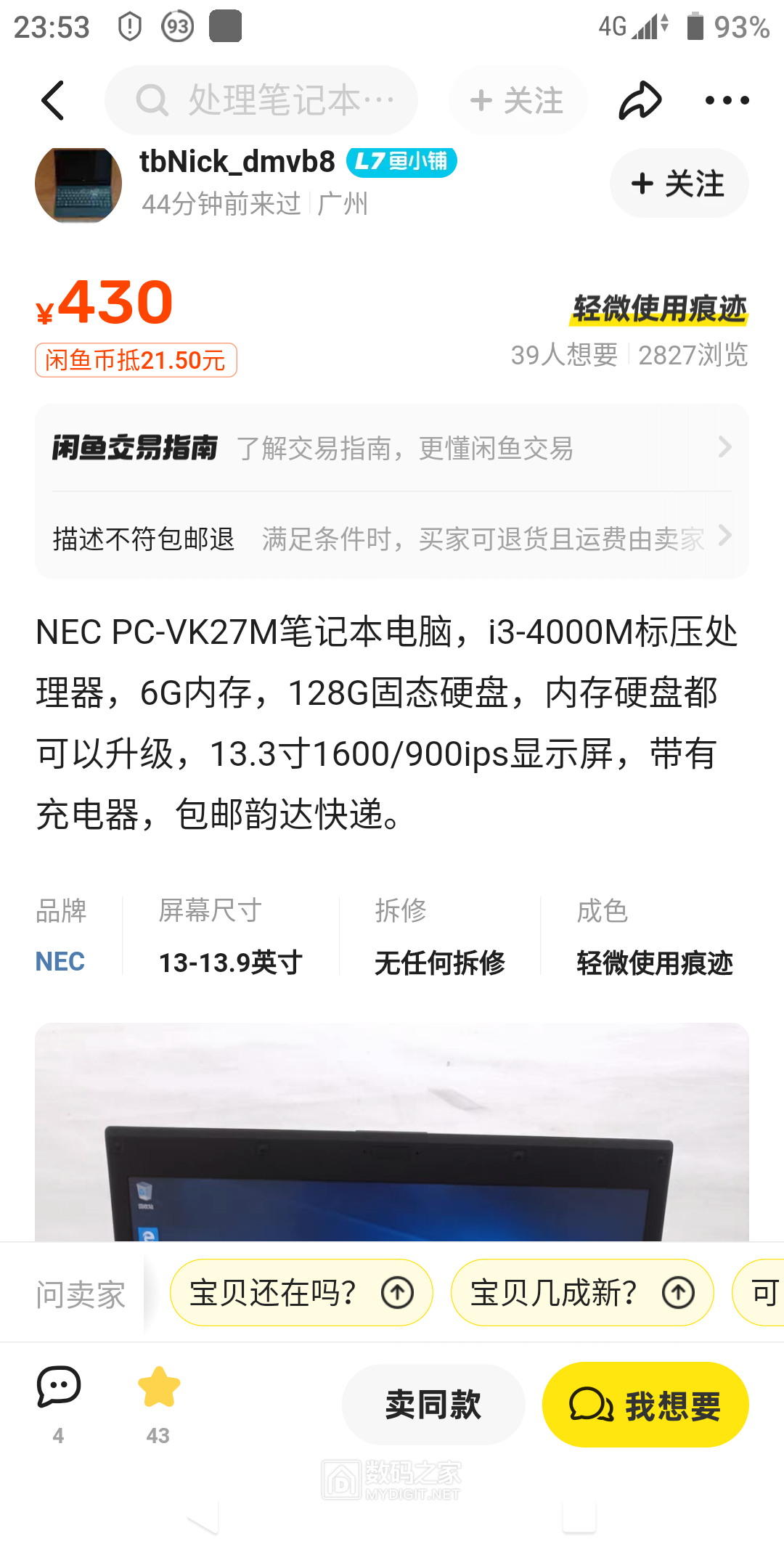This screenshot has height=1568, width=784.
Task: Ask seller 宝贝几成新?
Action: click(x=581, y=1293)
